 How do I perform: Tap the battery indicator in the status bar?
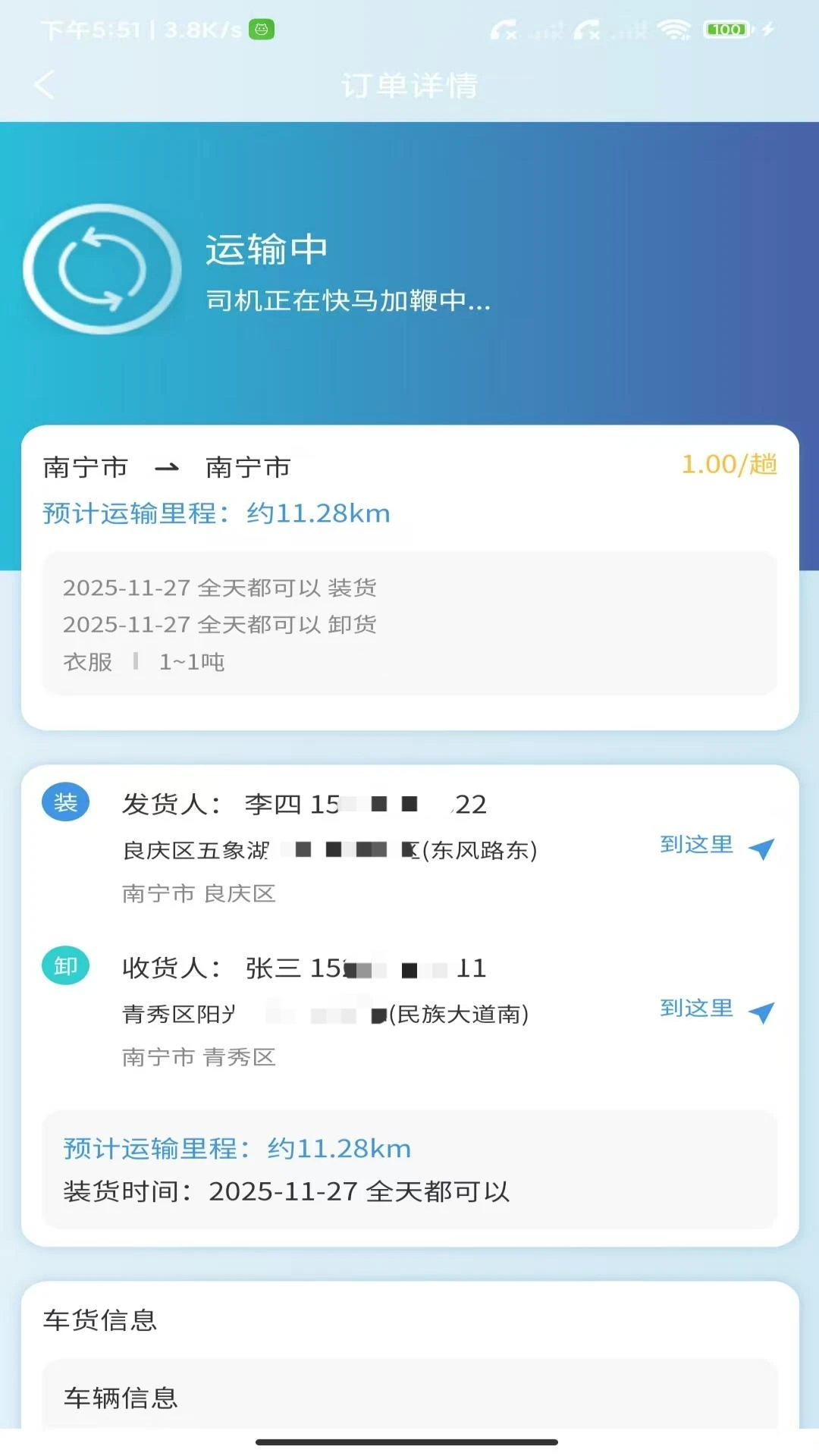(x=724, y=29)
